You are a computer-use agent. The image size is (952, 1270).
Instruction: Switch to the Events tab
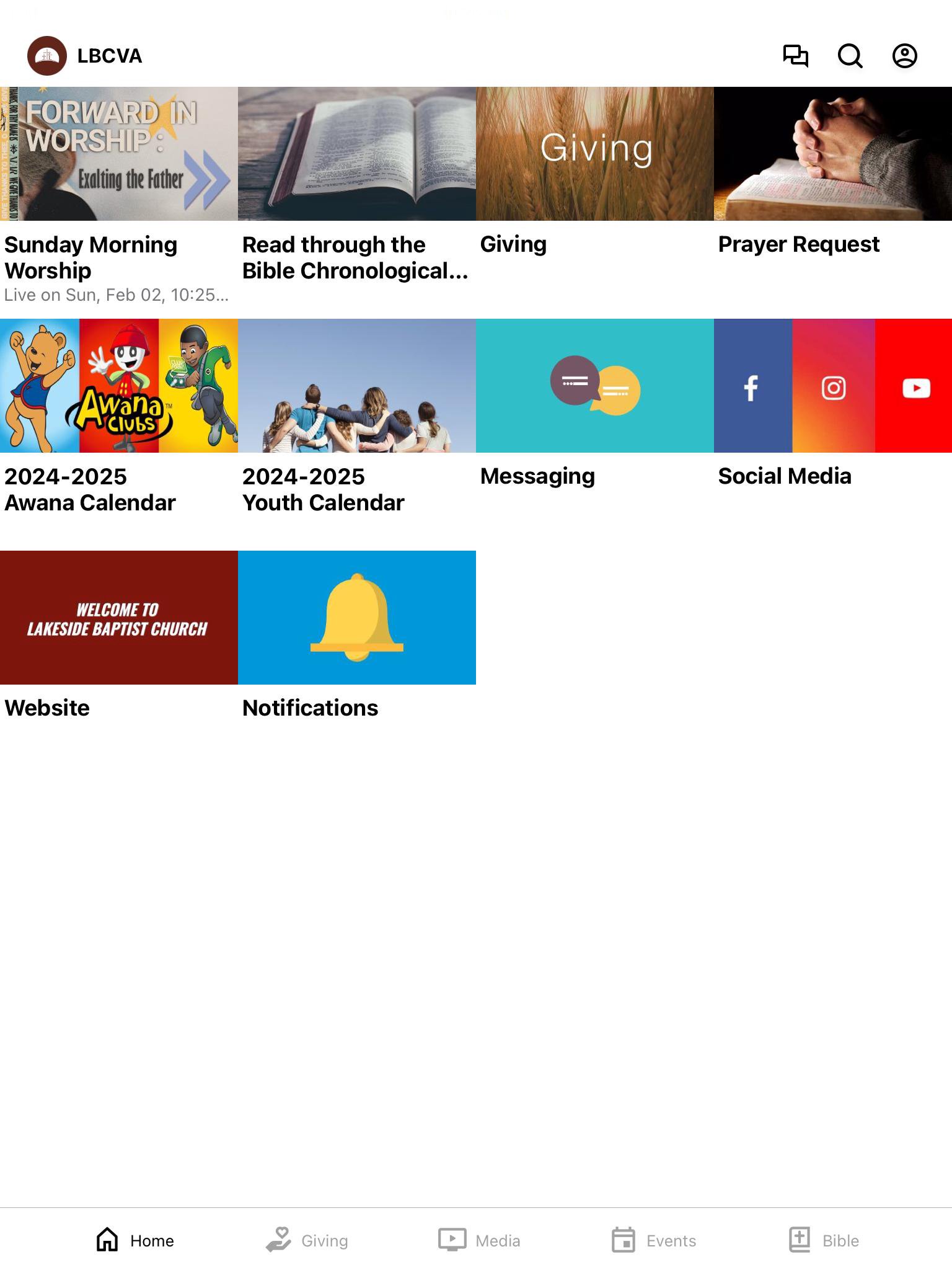[654, 1240]
